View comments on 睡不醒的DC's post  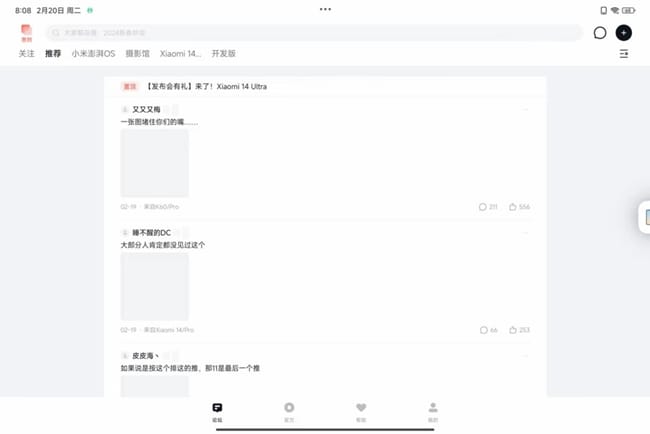[x=488, y=330]
